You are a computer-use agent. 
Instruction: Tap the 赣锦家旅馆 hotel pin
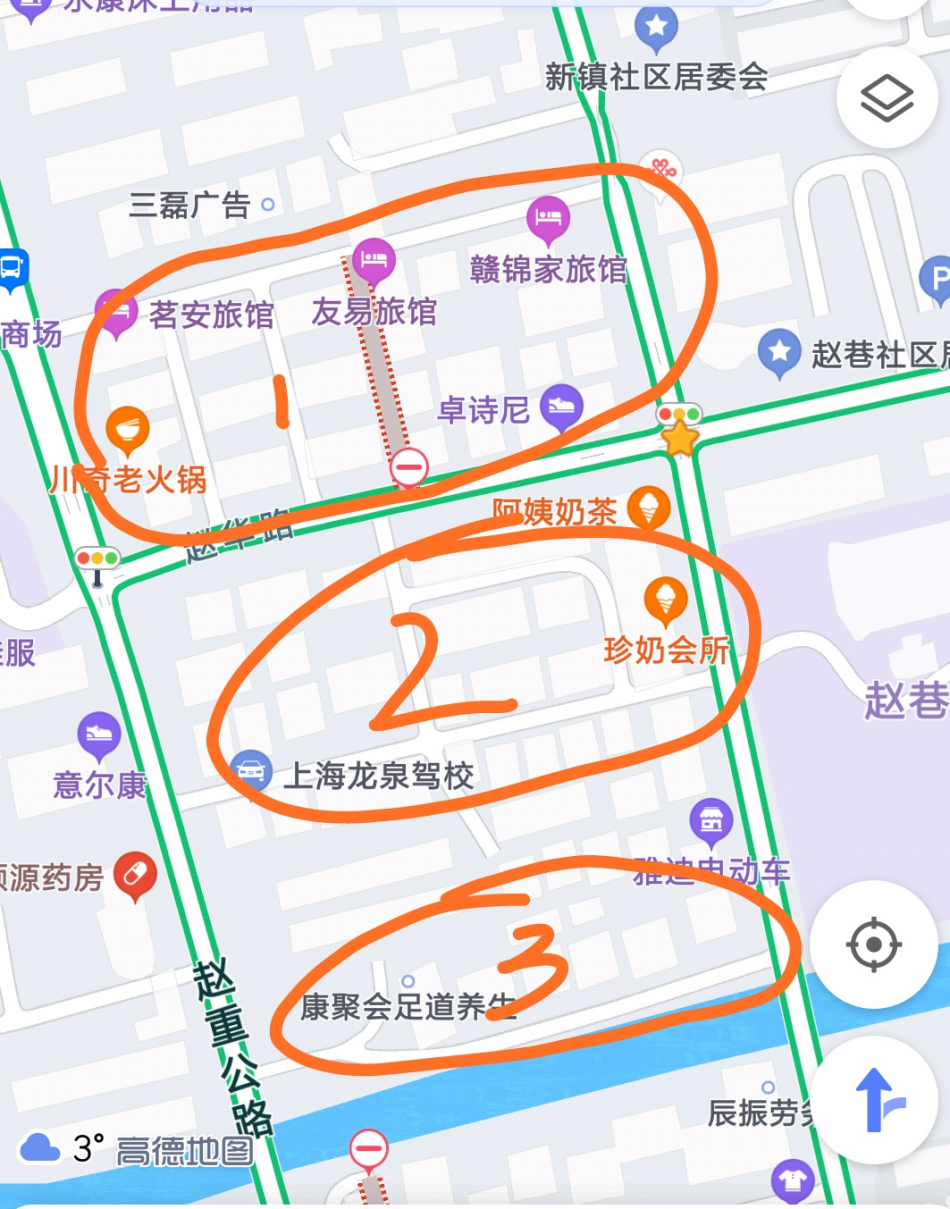(547, 218)
